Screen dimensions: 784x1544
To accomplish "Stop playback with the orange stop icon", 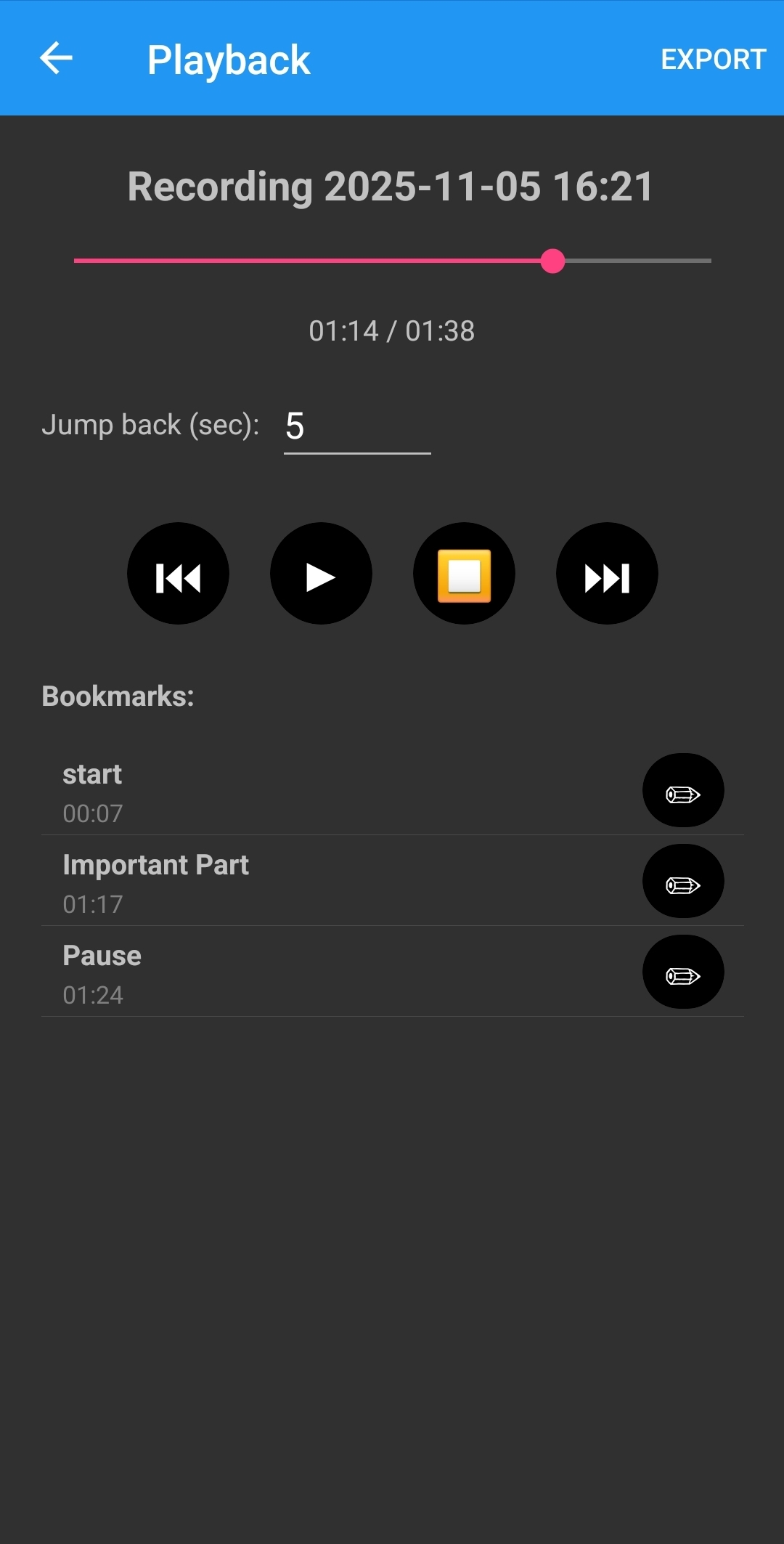I will 463,574.
